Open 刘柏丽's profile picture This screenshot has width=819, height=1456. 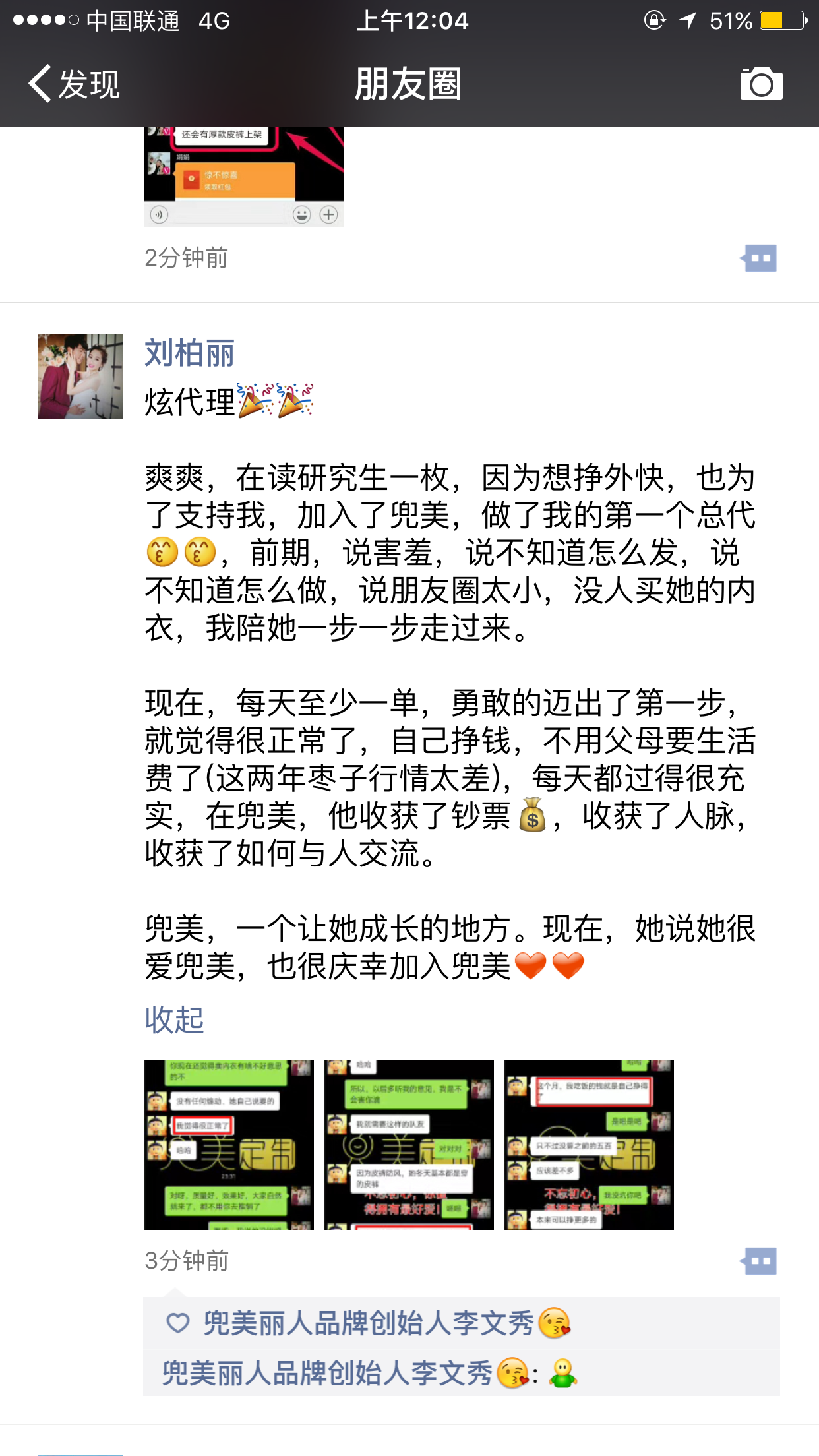(80, 376)
